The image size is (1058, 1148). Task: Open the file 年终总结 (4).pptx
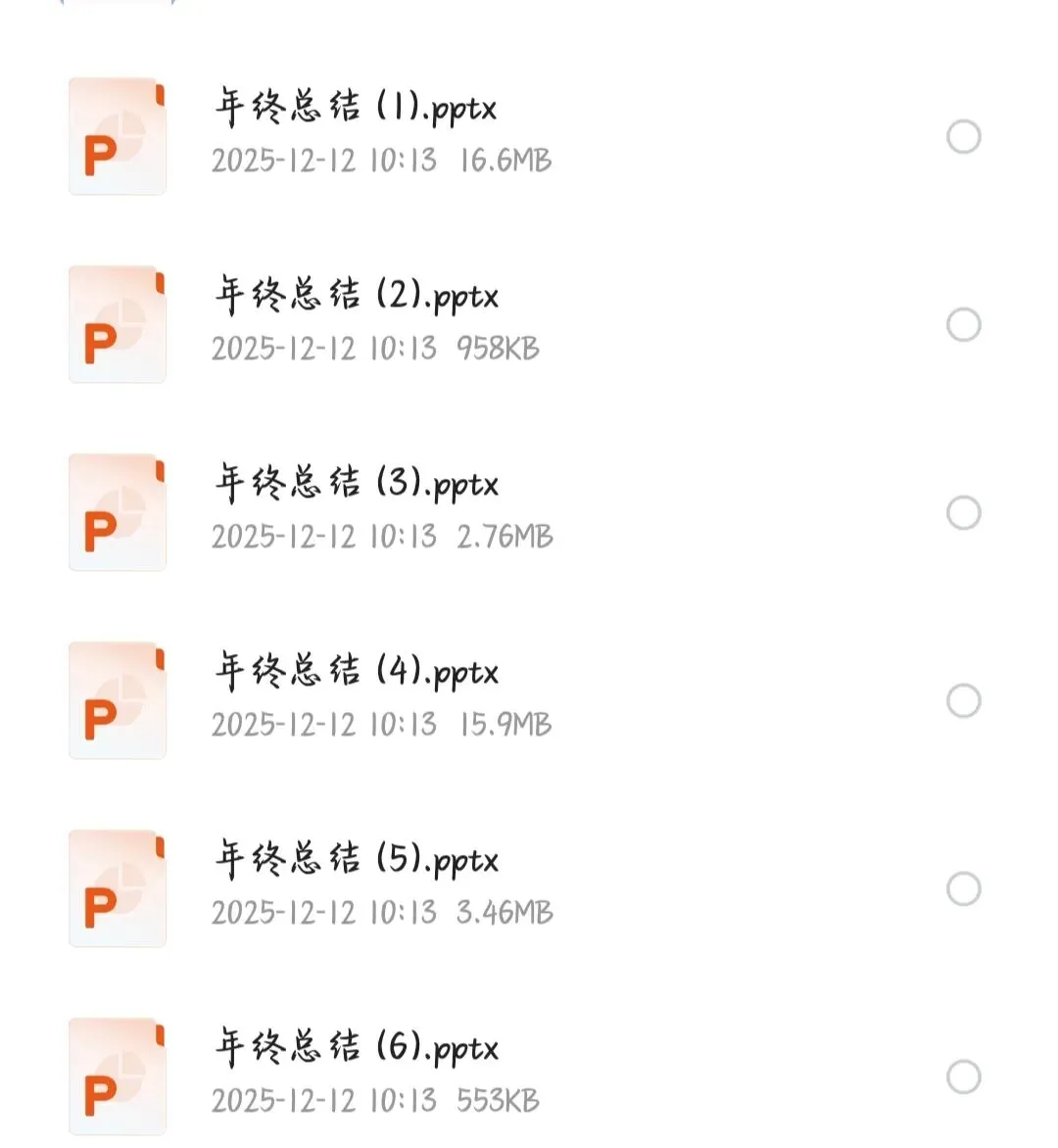pyautogui.click(x=357, y=671)
